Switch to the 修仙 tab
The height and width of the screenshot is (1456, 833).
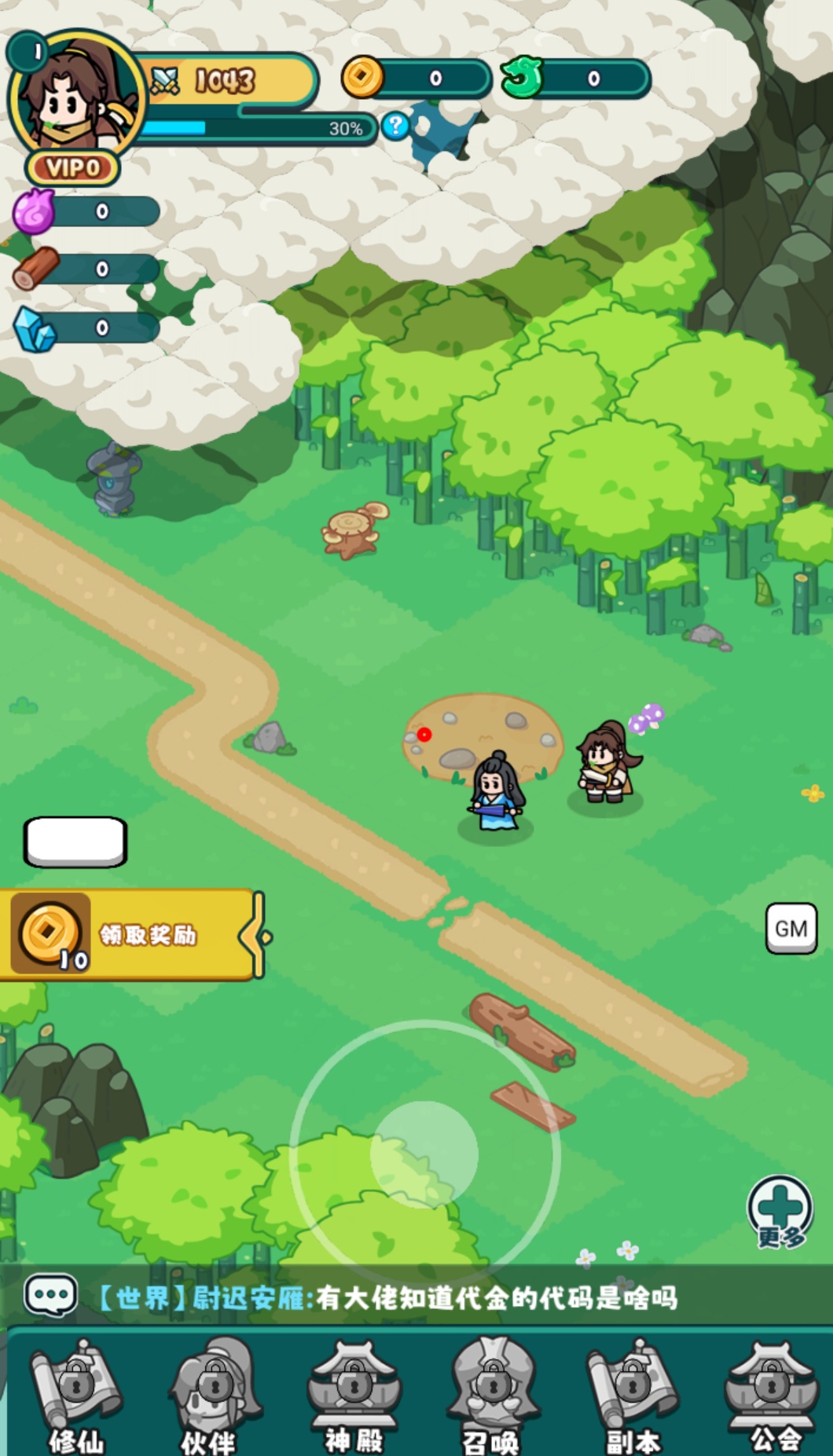(x=75, y=1396)
